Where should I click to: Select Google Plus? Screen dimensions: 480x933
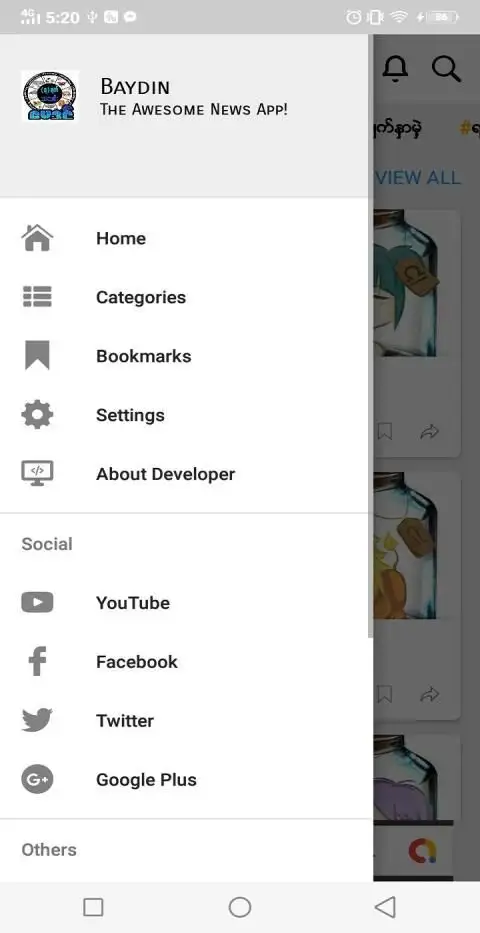coord(184,779)
